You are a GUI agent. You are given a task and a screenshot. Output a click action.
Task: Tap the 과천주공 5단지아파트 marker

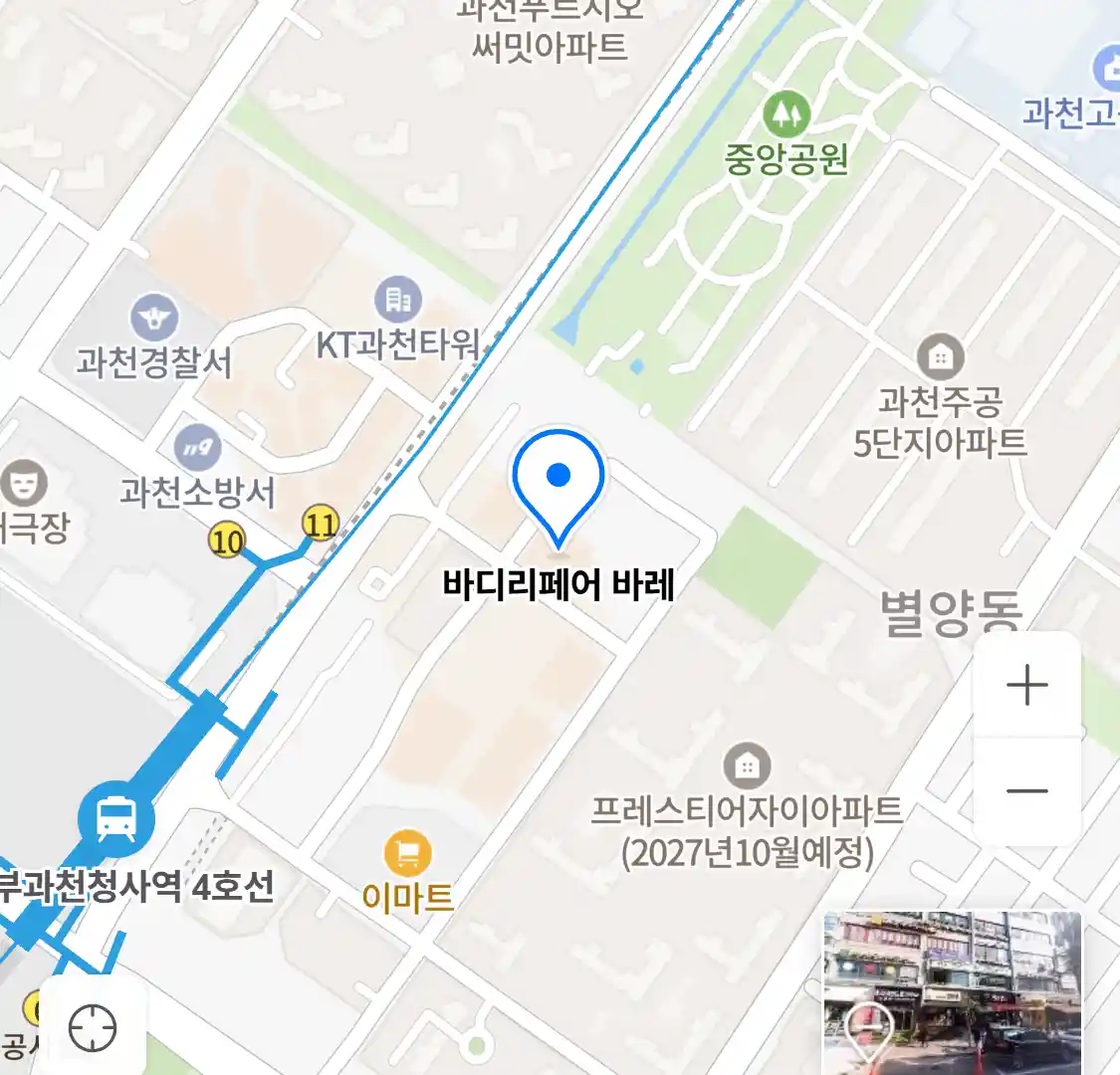(940, 356)
